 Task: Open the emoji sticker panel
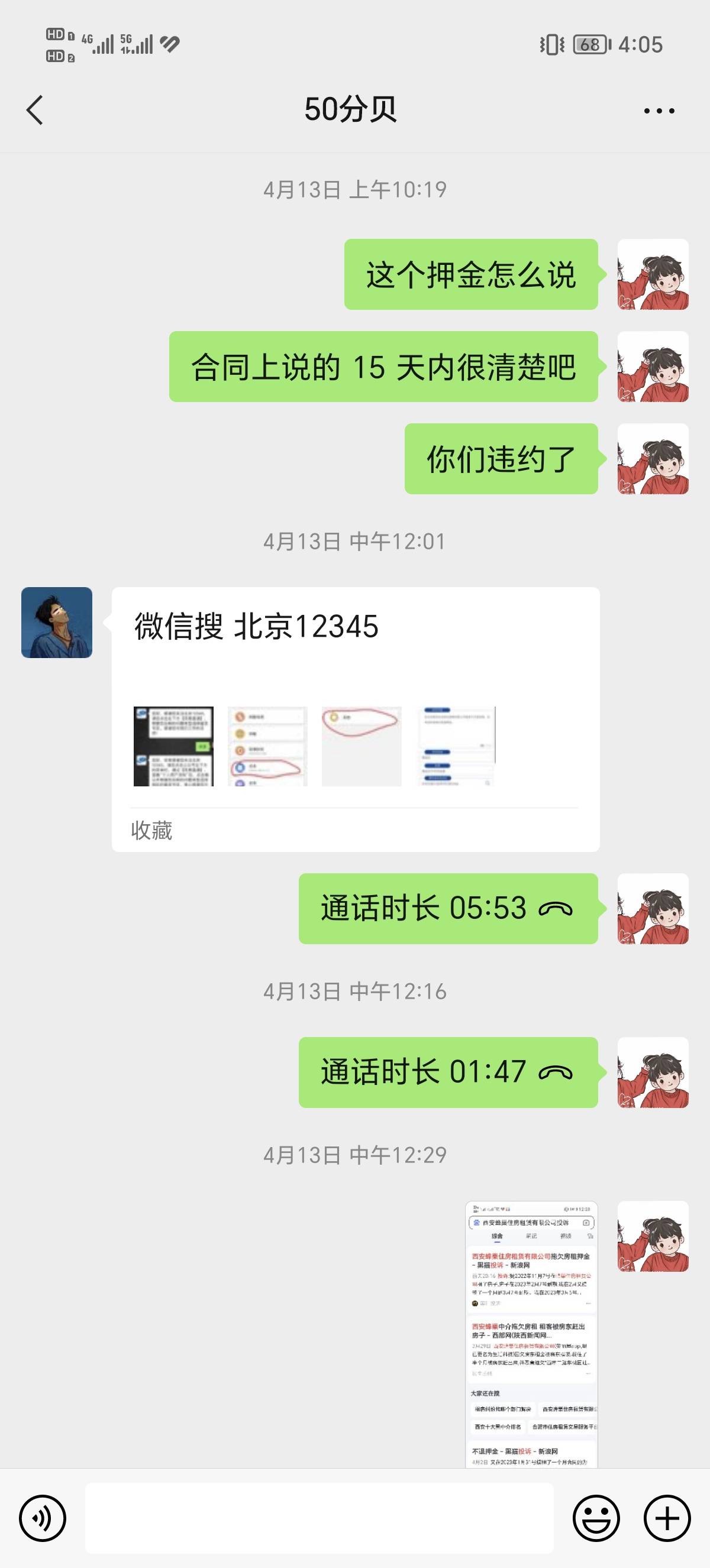coord(596,1518)
